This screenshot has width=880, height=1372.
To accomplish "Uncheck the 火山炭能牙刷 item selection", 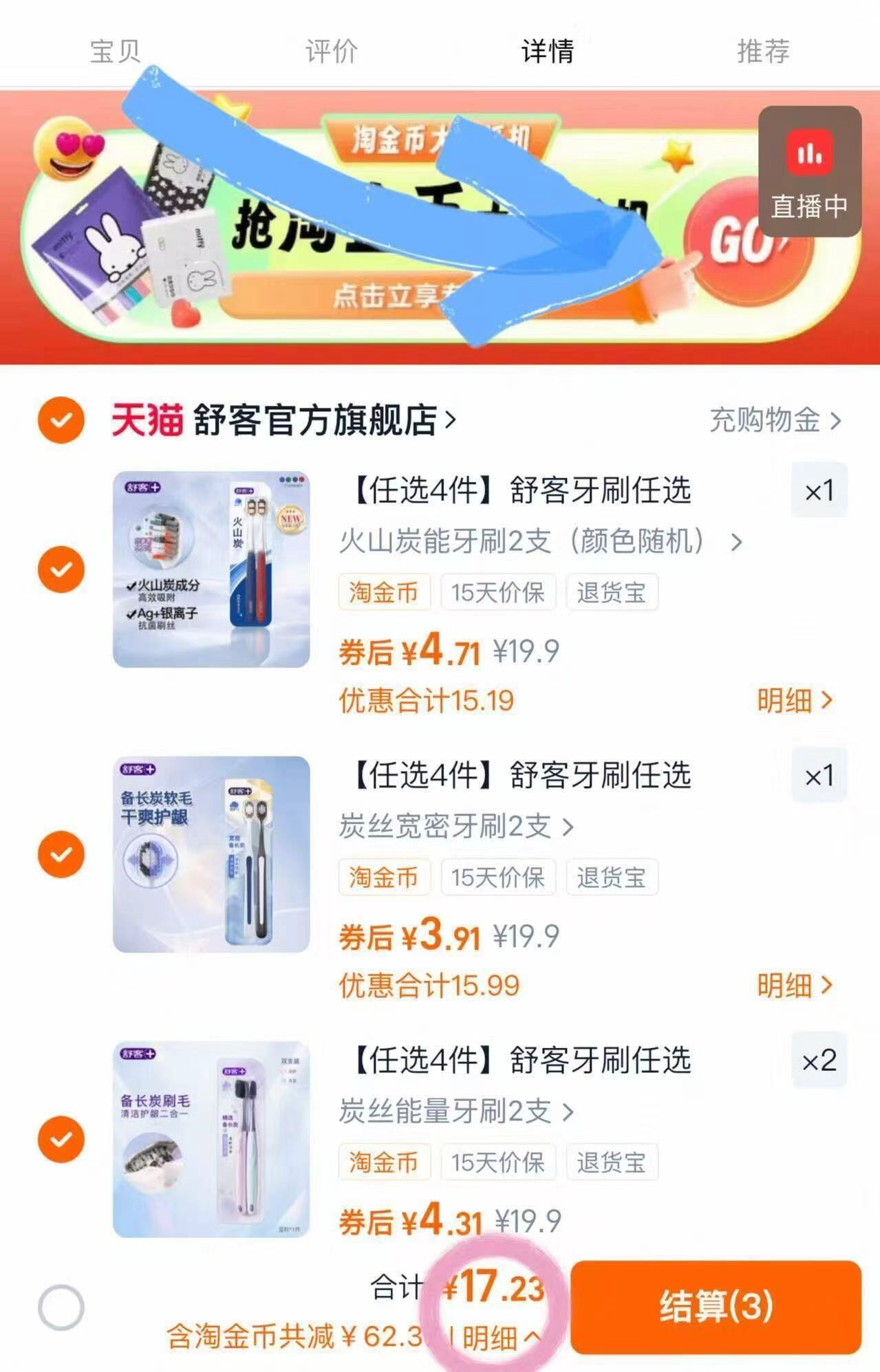I will (x=61, y=567).
